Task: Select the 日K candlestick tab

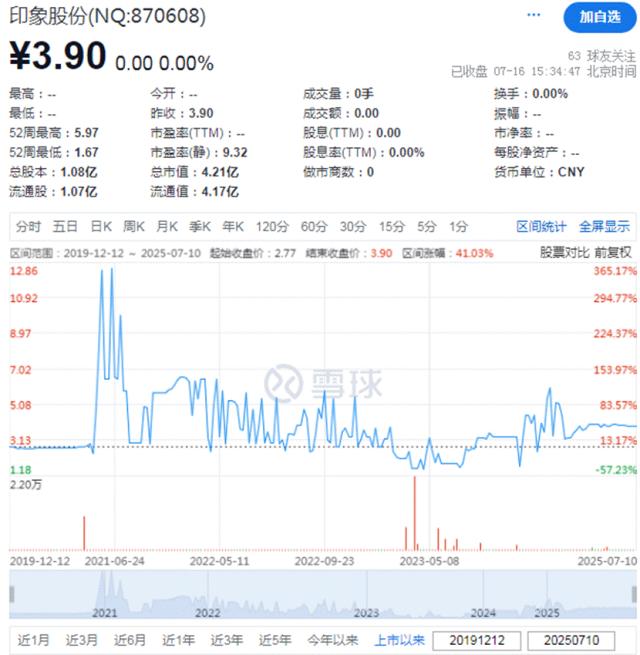Action: pos(101,226)
